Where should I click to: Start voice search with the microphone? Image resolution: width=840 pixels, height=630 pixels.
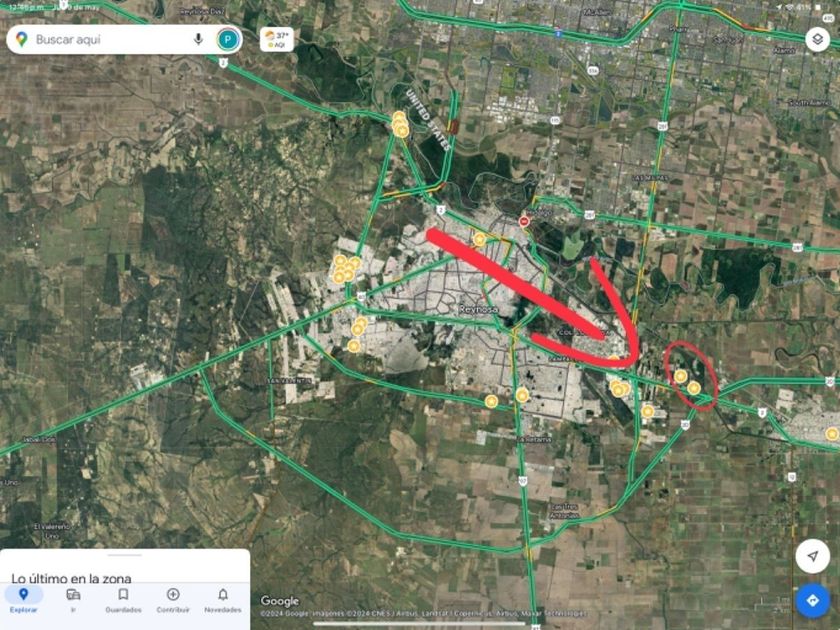(198, 39)
